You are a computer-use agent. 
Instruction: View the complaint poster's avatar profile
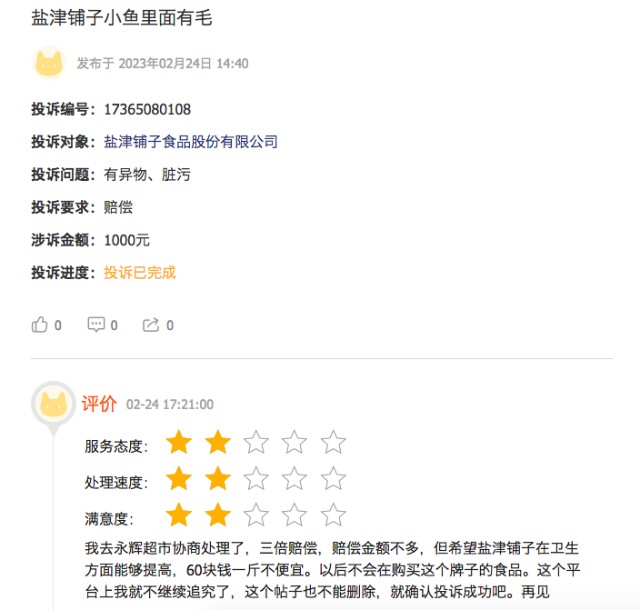(49, 63)
